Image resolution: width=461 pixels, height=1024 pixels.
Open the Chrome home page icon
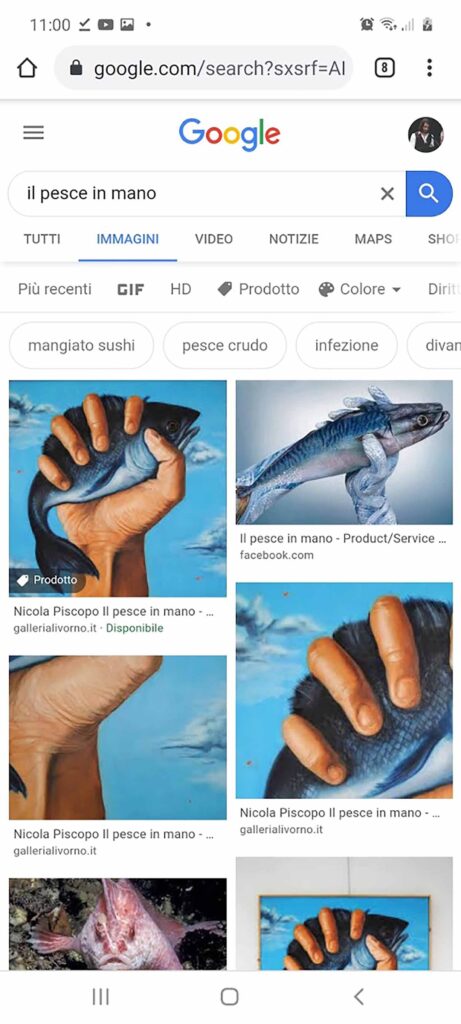pyautogui.click(x=27, y=68)
